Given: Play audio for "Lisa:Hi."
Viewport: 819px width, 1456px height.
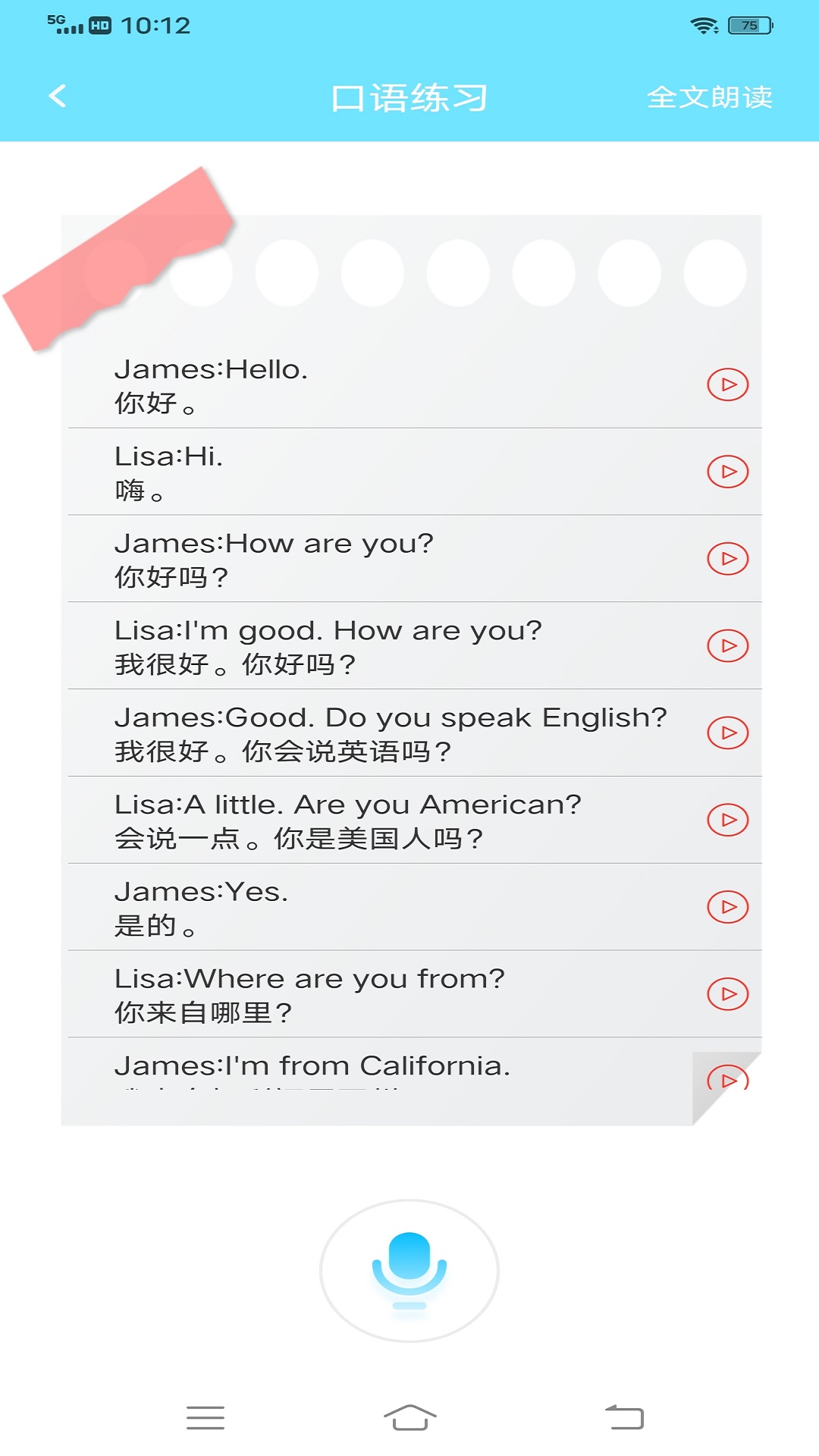Looking at the screenshot, I should [x=727, y=472].
